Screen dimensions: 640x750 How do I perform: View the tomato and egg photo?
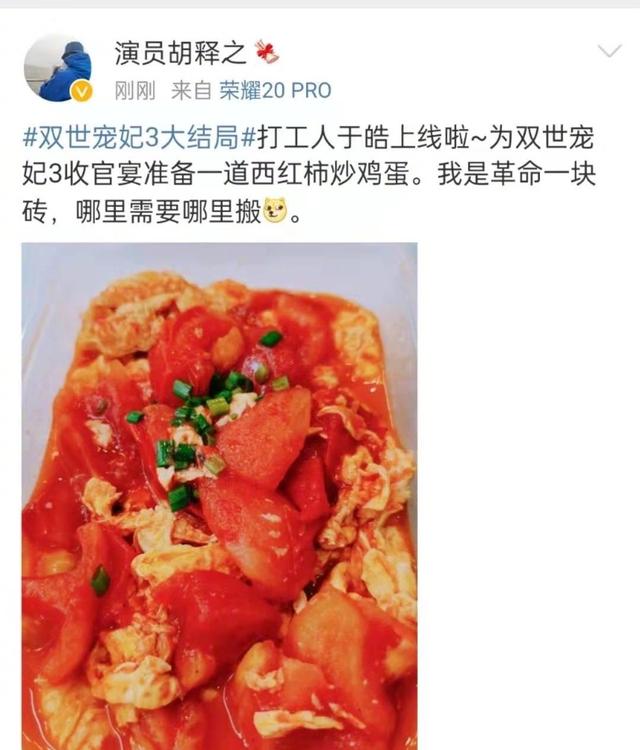220,495
